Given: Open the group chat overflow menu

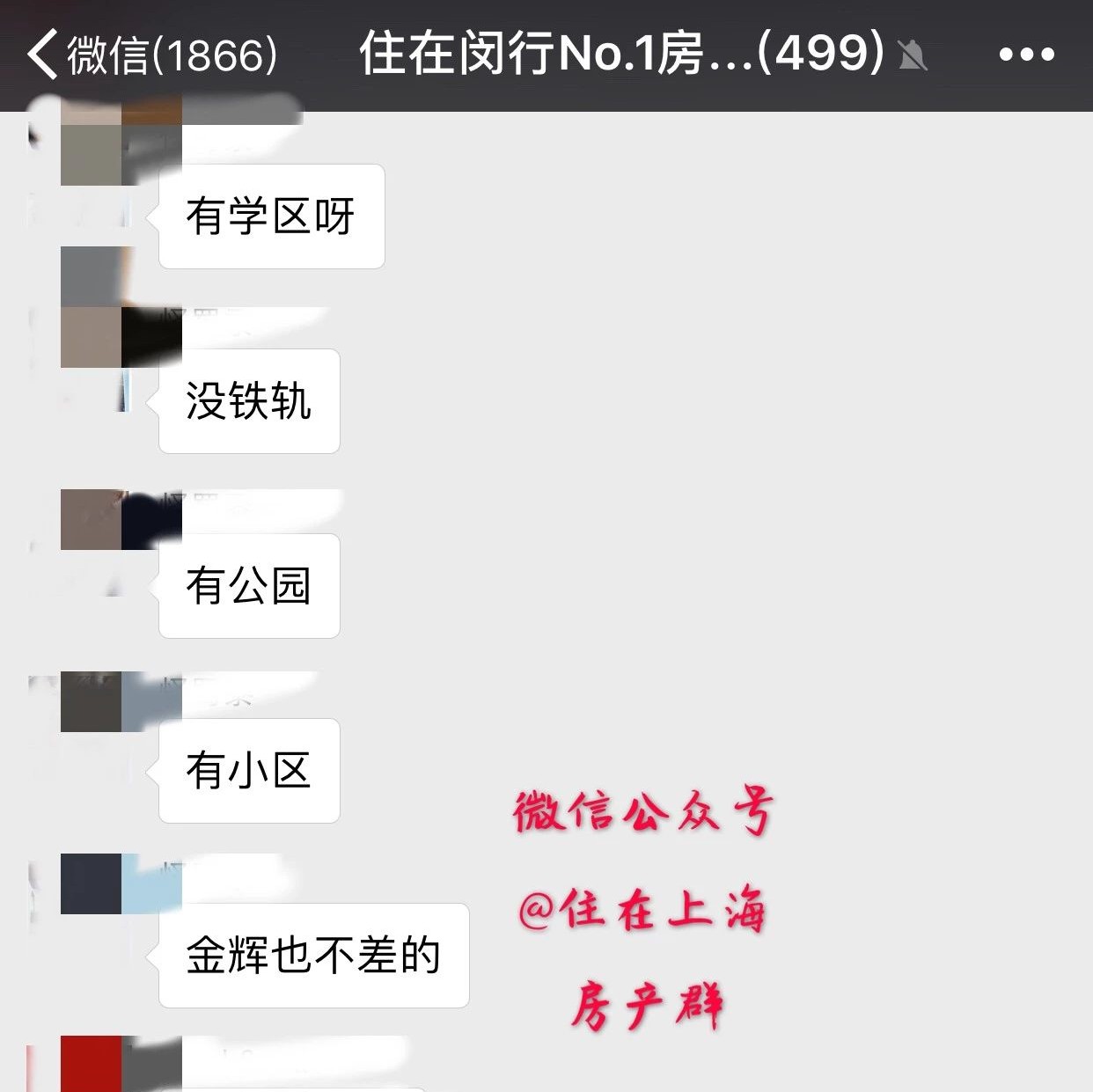Looking at the screenshot, I should pyautogui.click(x=1026, y=55).
